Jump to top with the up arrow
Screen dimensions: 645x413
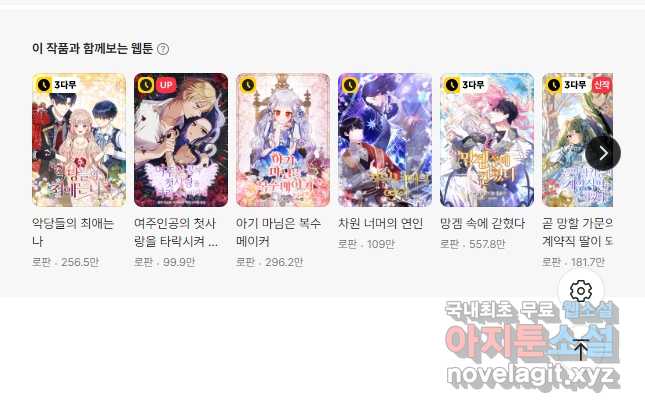581,351
